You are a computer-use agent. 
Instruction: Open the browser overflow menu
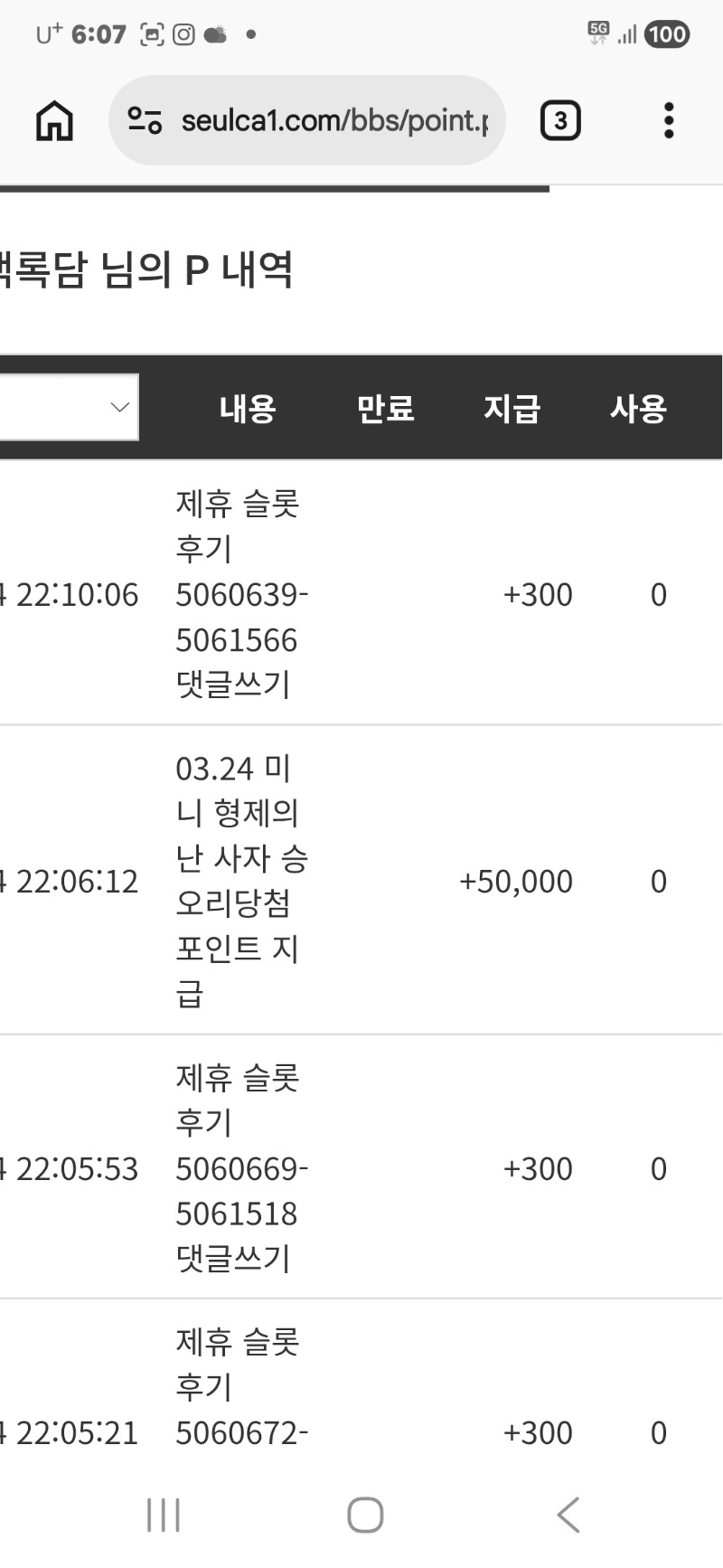click(x=669, y=120)
